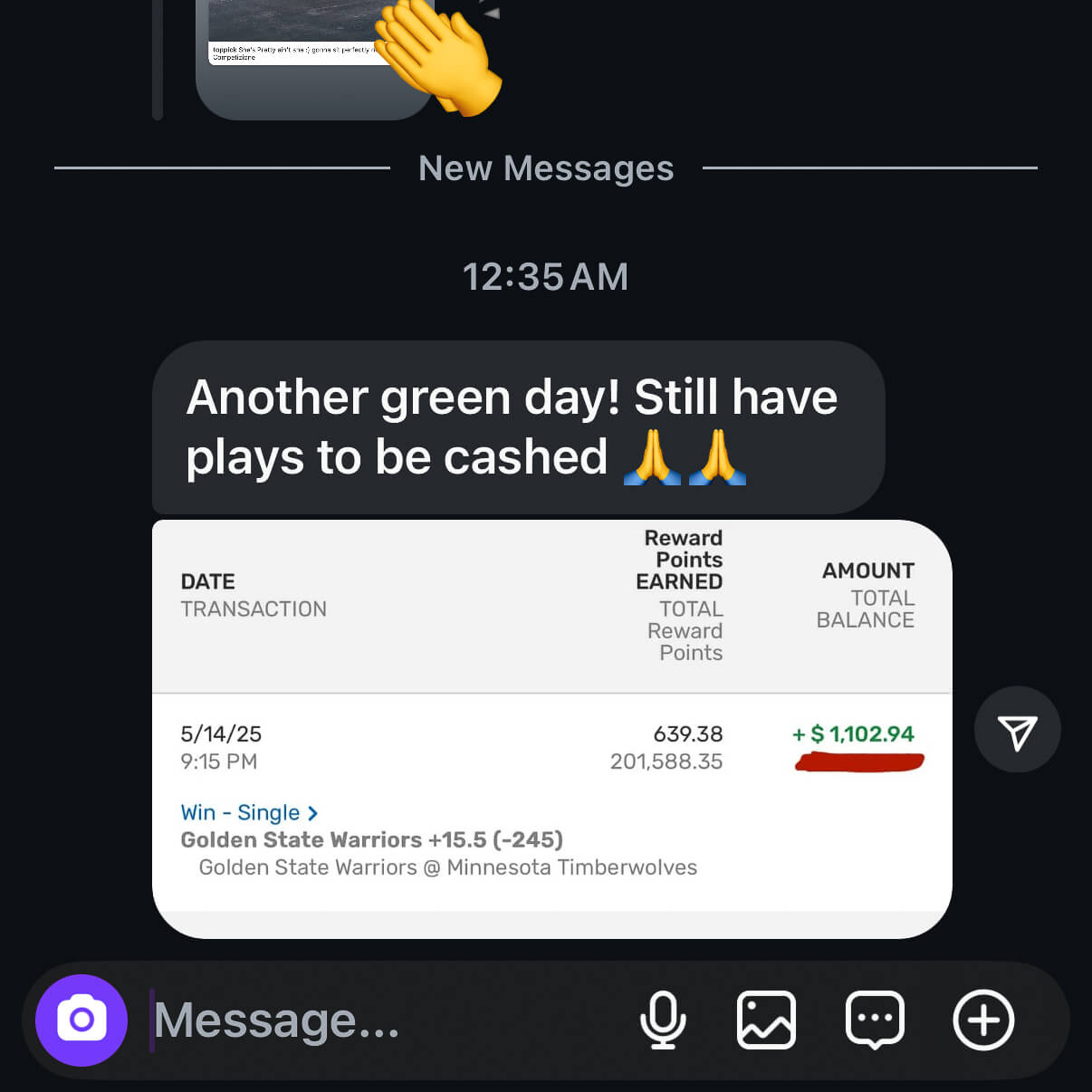Open more options with the plus icon

[983, 1020]
